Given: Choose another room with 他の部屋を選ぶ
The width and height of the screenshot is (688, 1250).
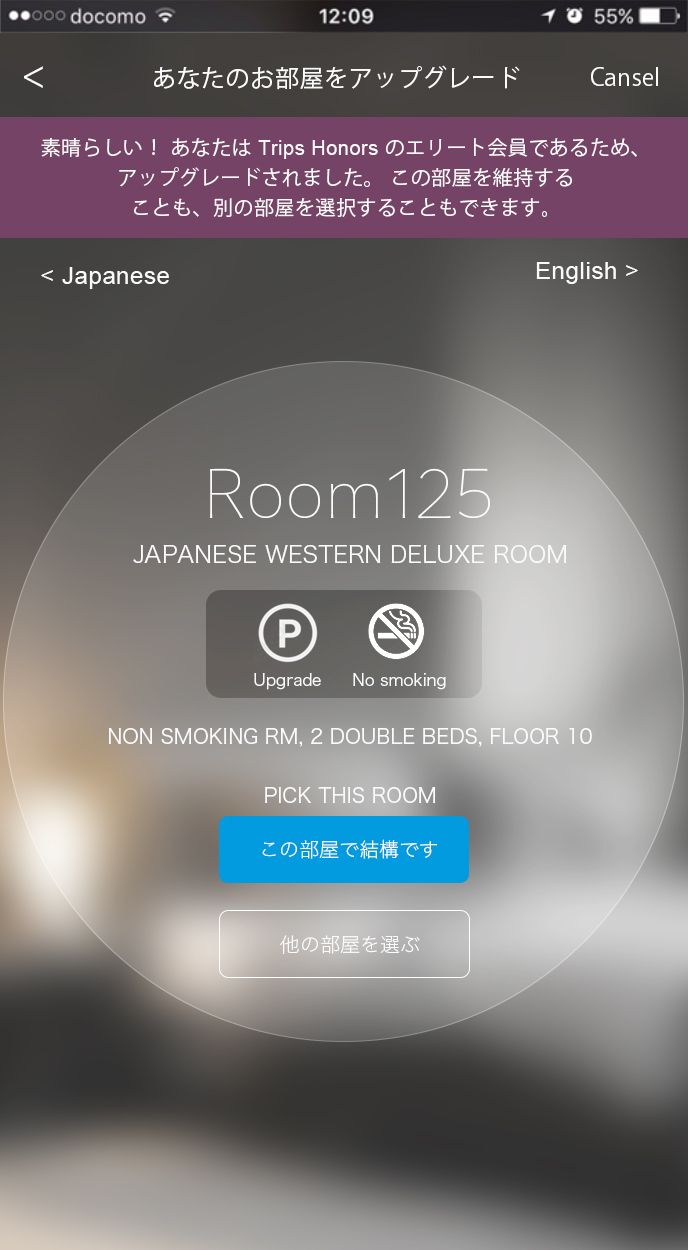Looking at the screenshot, I should (x=344, y=944).
